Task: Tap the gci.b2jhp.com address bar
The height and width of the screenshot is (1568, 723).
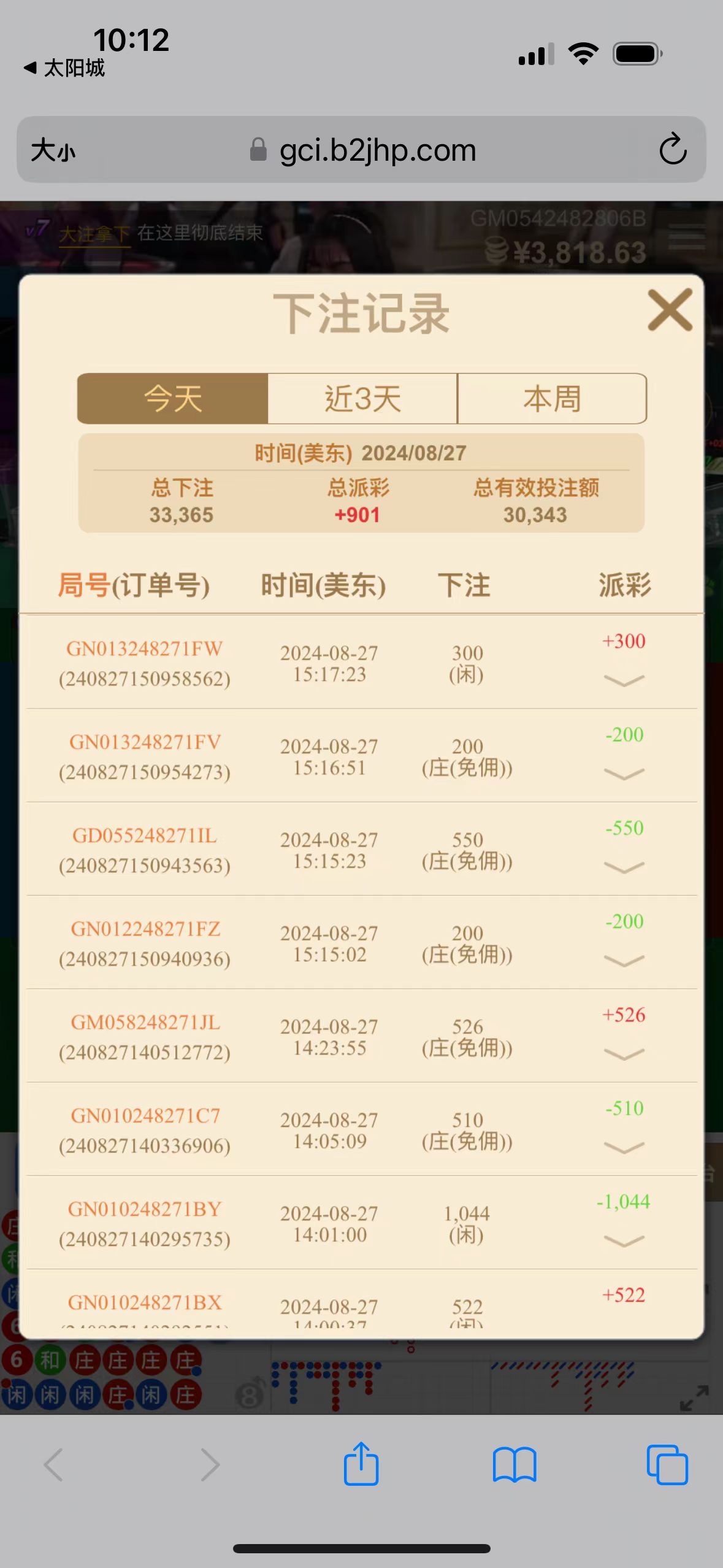Action: click(377, 150)
